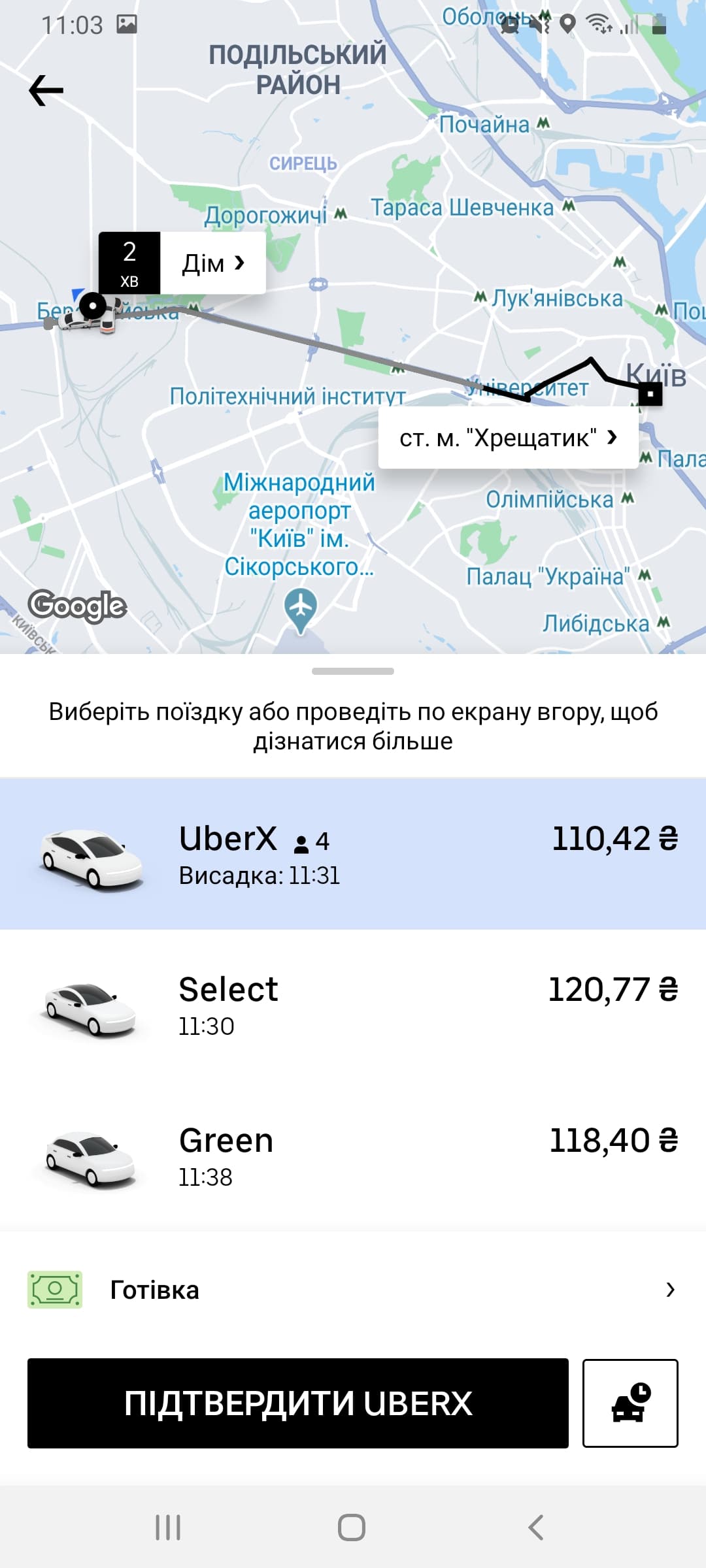Tap the system back button
The image size is (706, 1568).
(536, 1527)
